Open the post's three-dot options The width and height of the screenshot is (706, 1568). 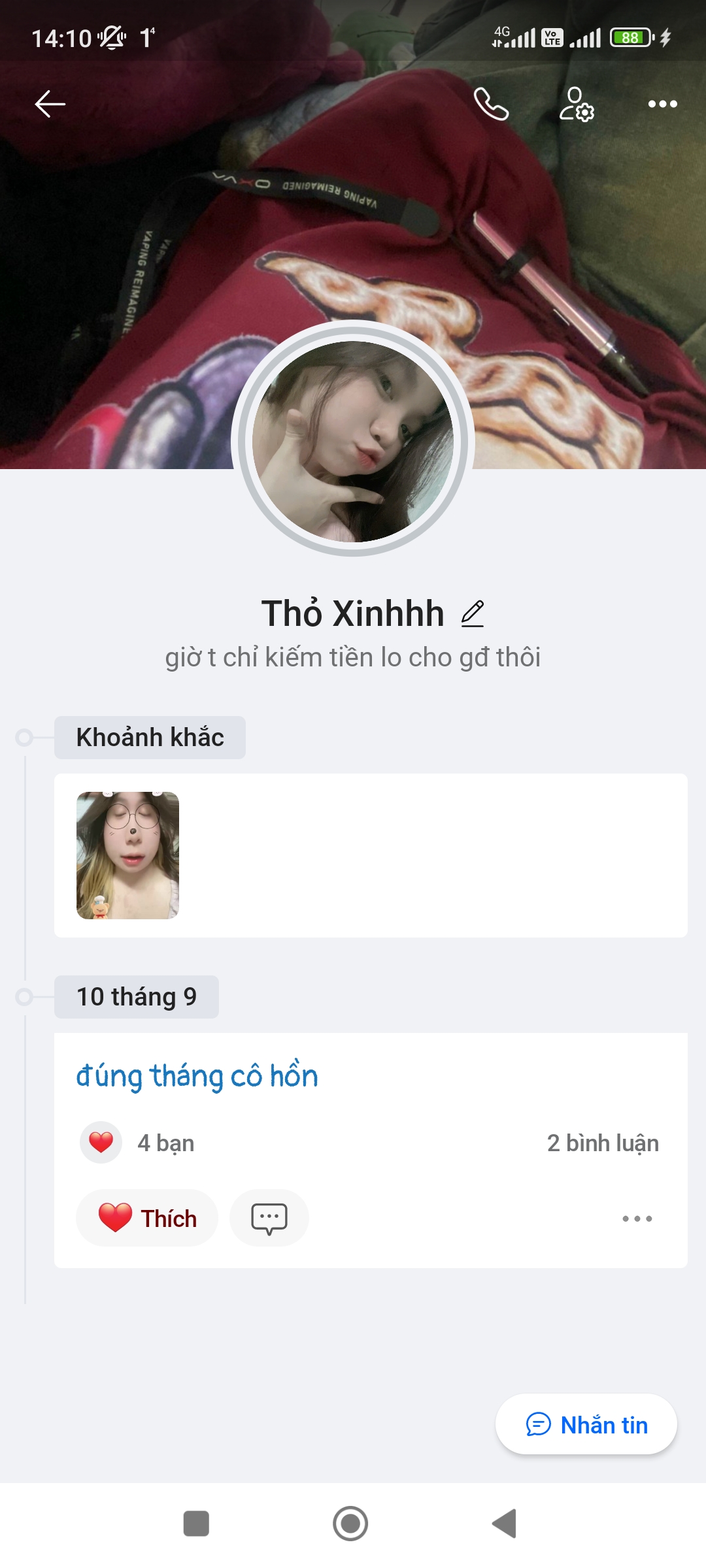coord(637,1218)
